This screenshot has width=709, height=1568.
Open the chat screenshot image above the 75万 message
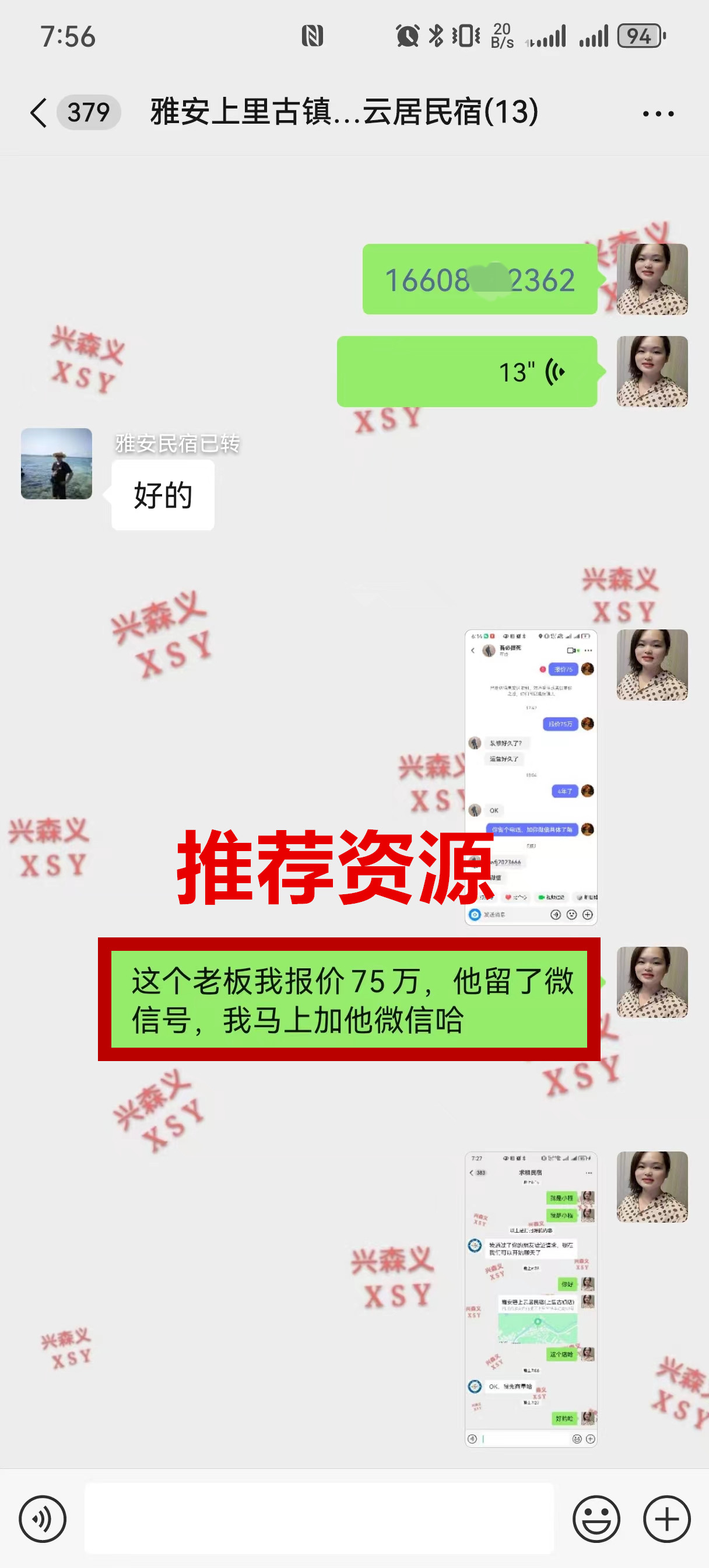click(x=530, y=778)
